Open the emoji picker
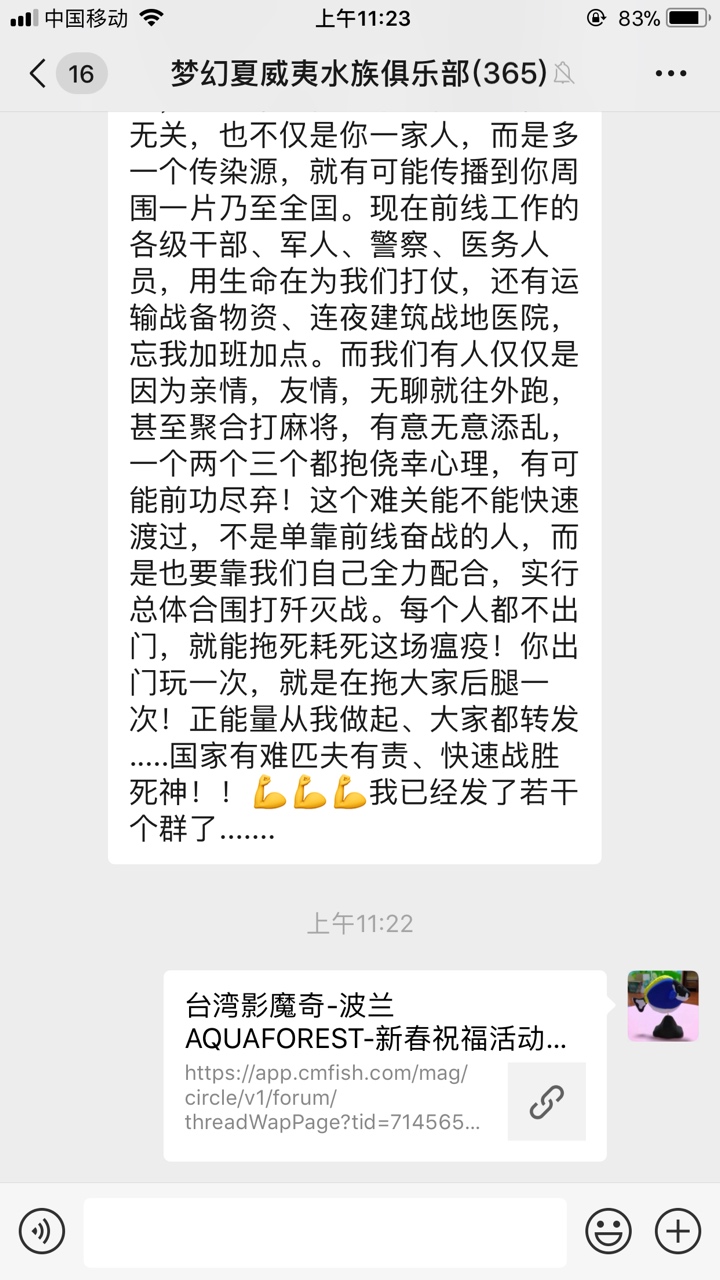This screenshot has width=720, height=1280. 608,1230
